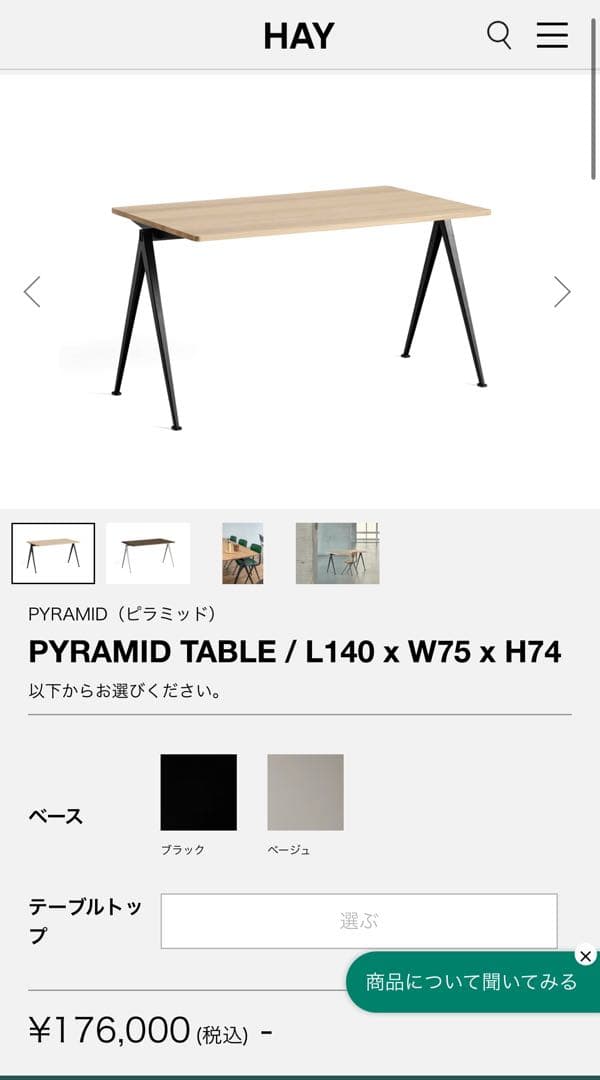This screenshot has width=600, height=1080.
Task: Choose the ブラック base color
Action: (x=199, y=792)
